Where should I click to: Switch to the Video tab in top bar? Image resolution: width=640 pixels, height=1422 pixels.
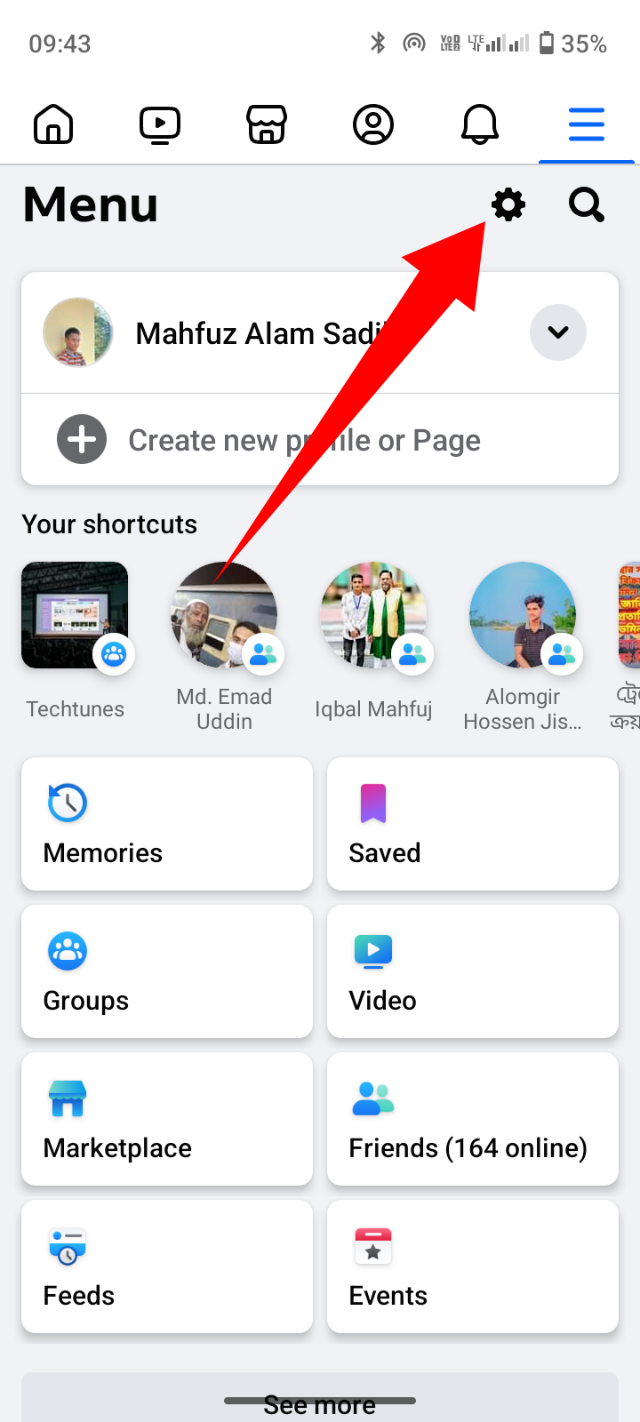(x=160, y=125)
